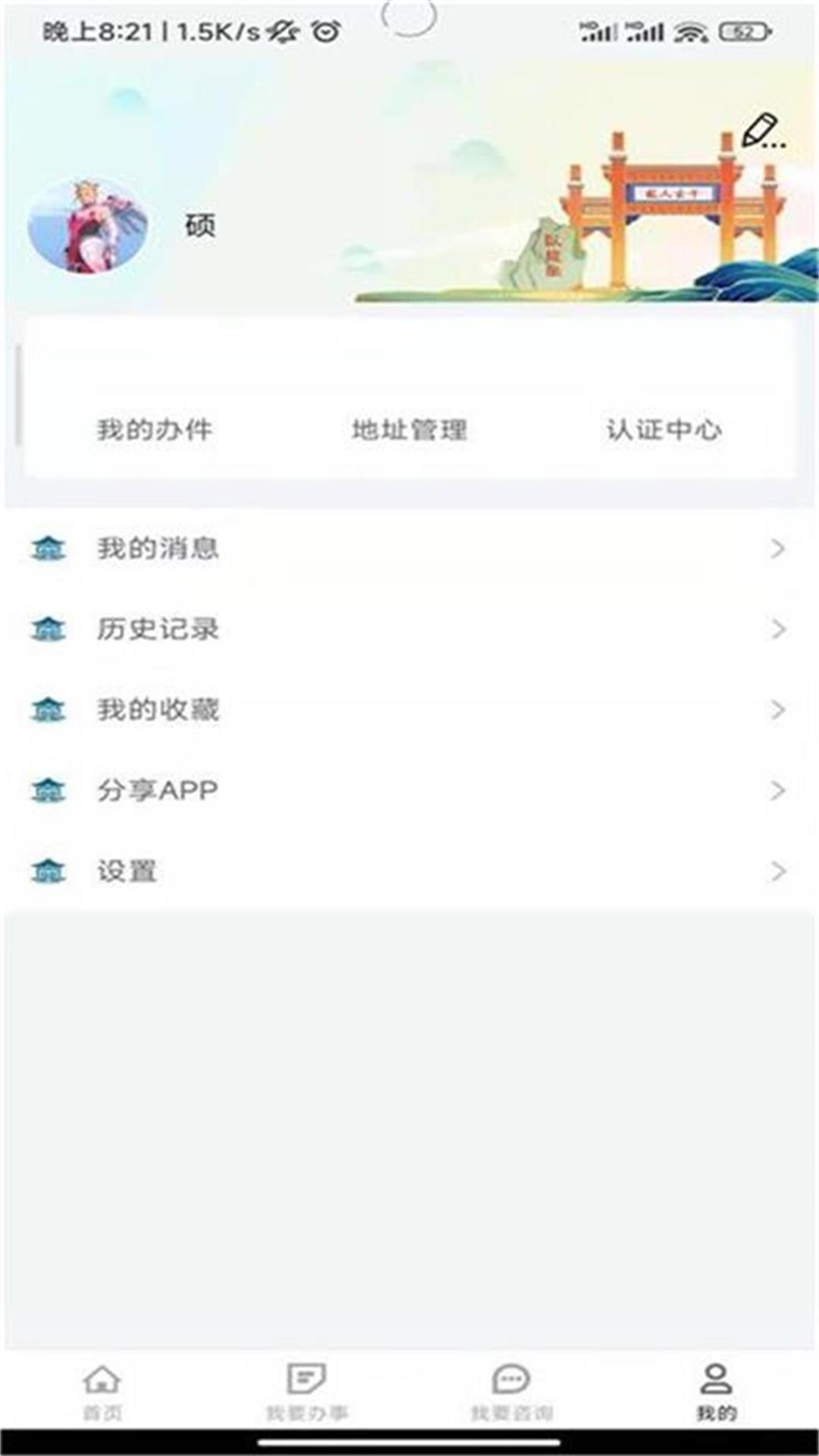The height and width of the screenshot is (1456, 819).
Task: Expand the 我的消息 row chevron
Action: coord(775,548)
